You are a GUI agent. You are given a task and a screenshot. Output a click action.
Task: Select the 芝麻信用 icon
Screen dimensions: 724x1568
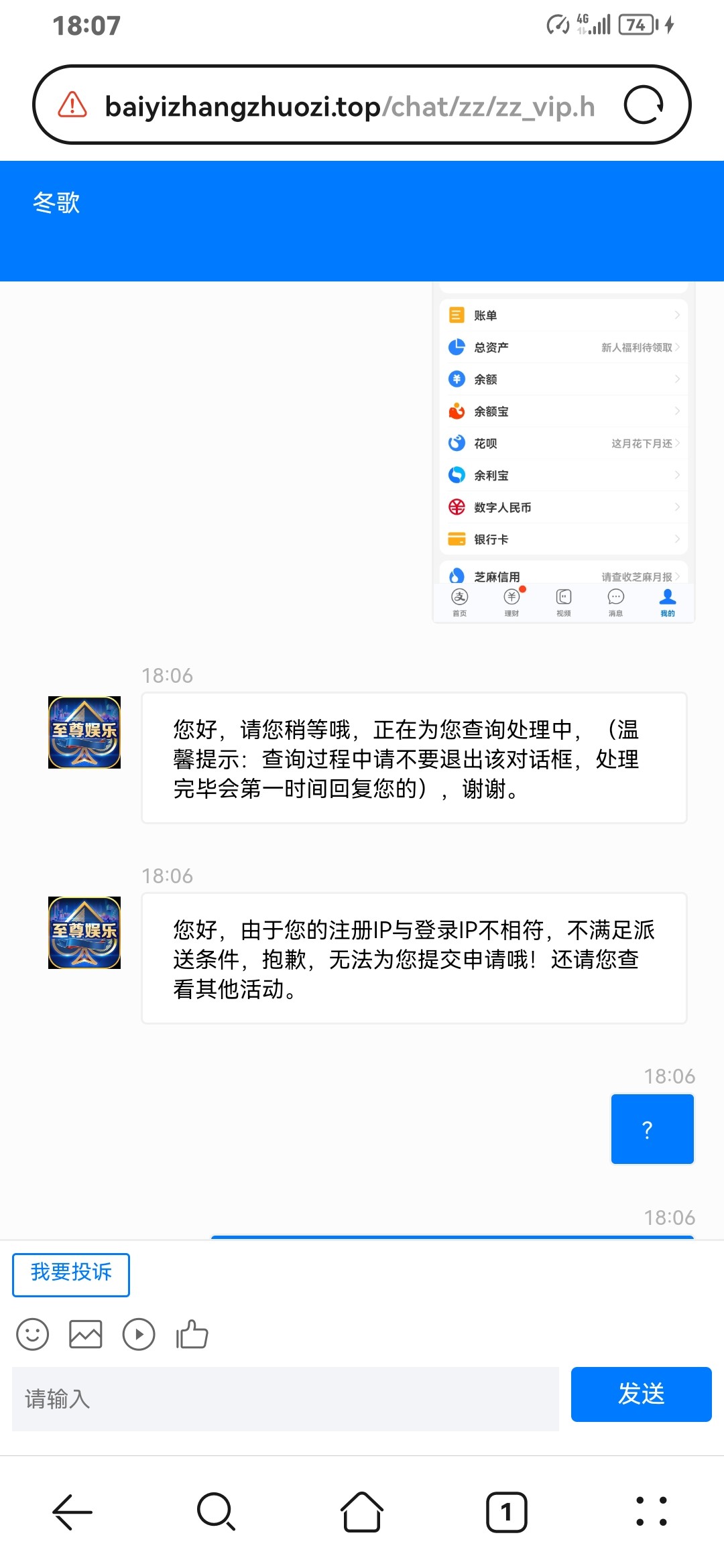pos(457,575)
